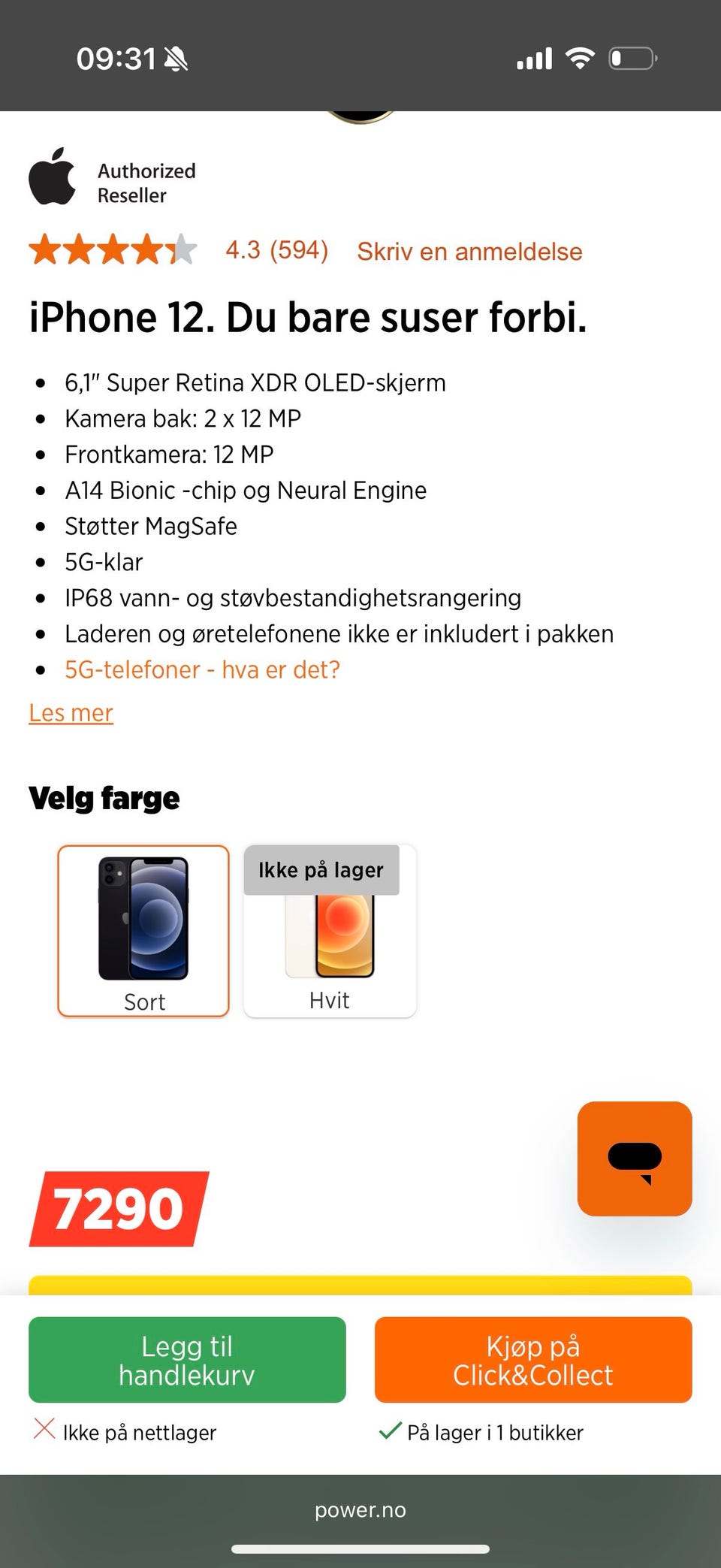Image resolution: width=721 pixels, height=1568 pixels.
Task: Tap the power.no address bar
Action: click(360, 1510)
